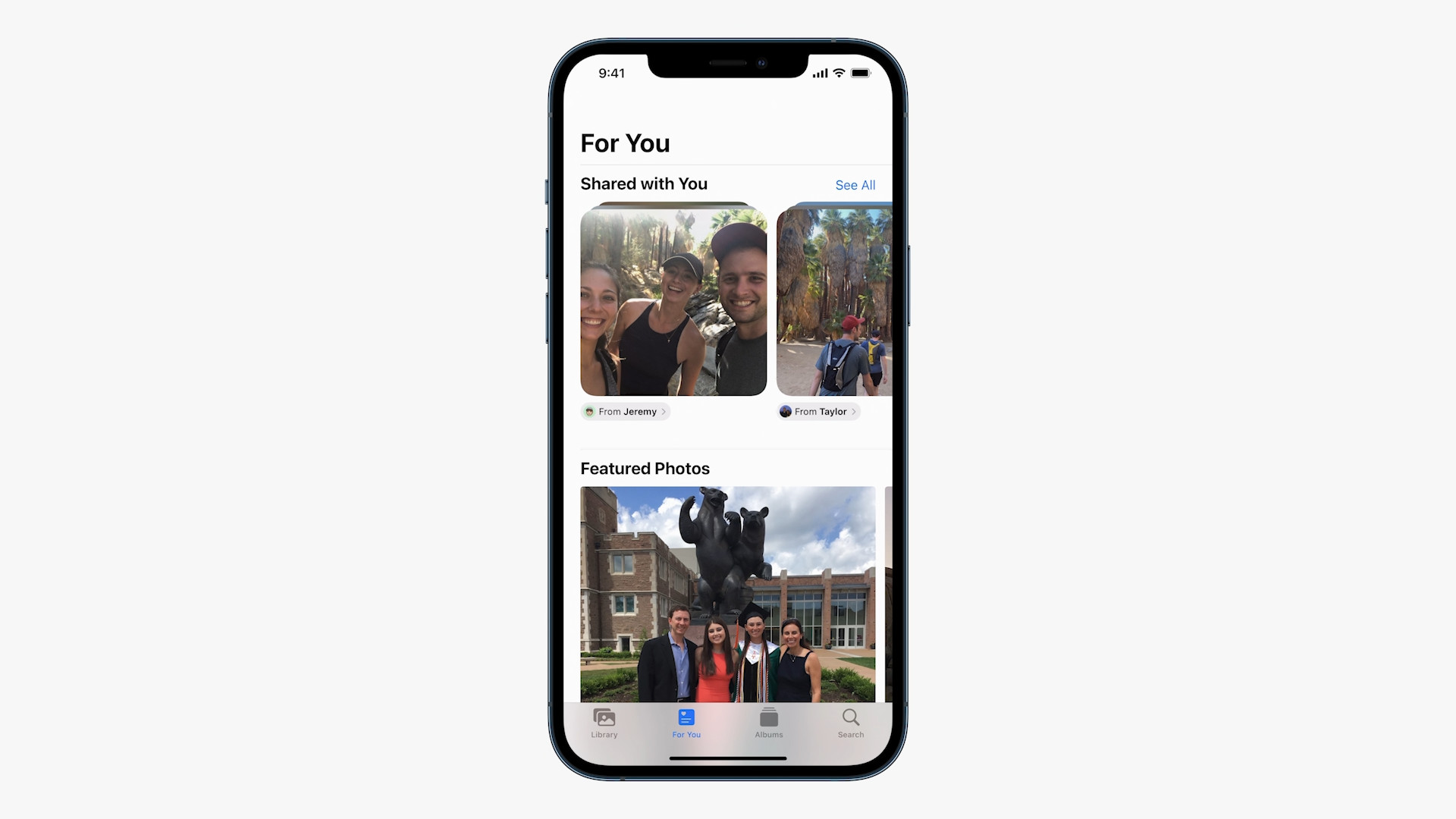Open the photo shared from Jeremy
Viewport: 1456px width, 819px height.
tap(673, 301)
